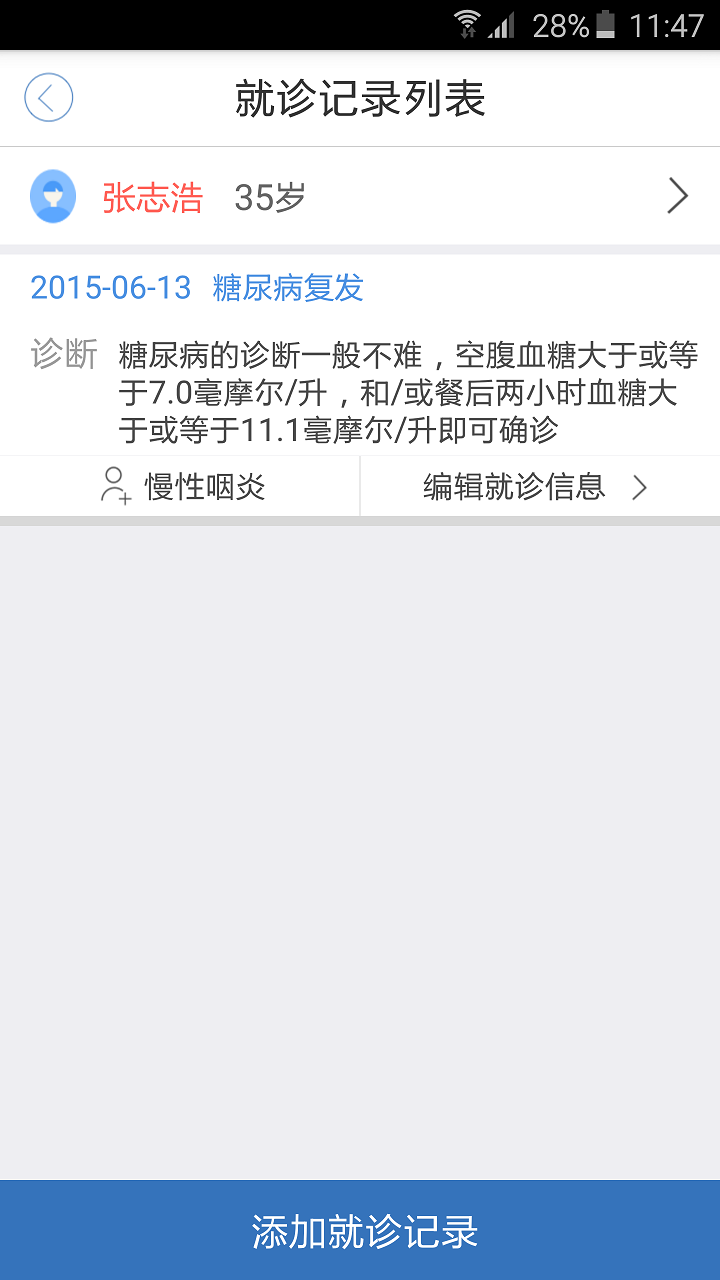Open the 糖尿病复发 record link

[x=286, y=288]
